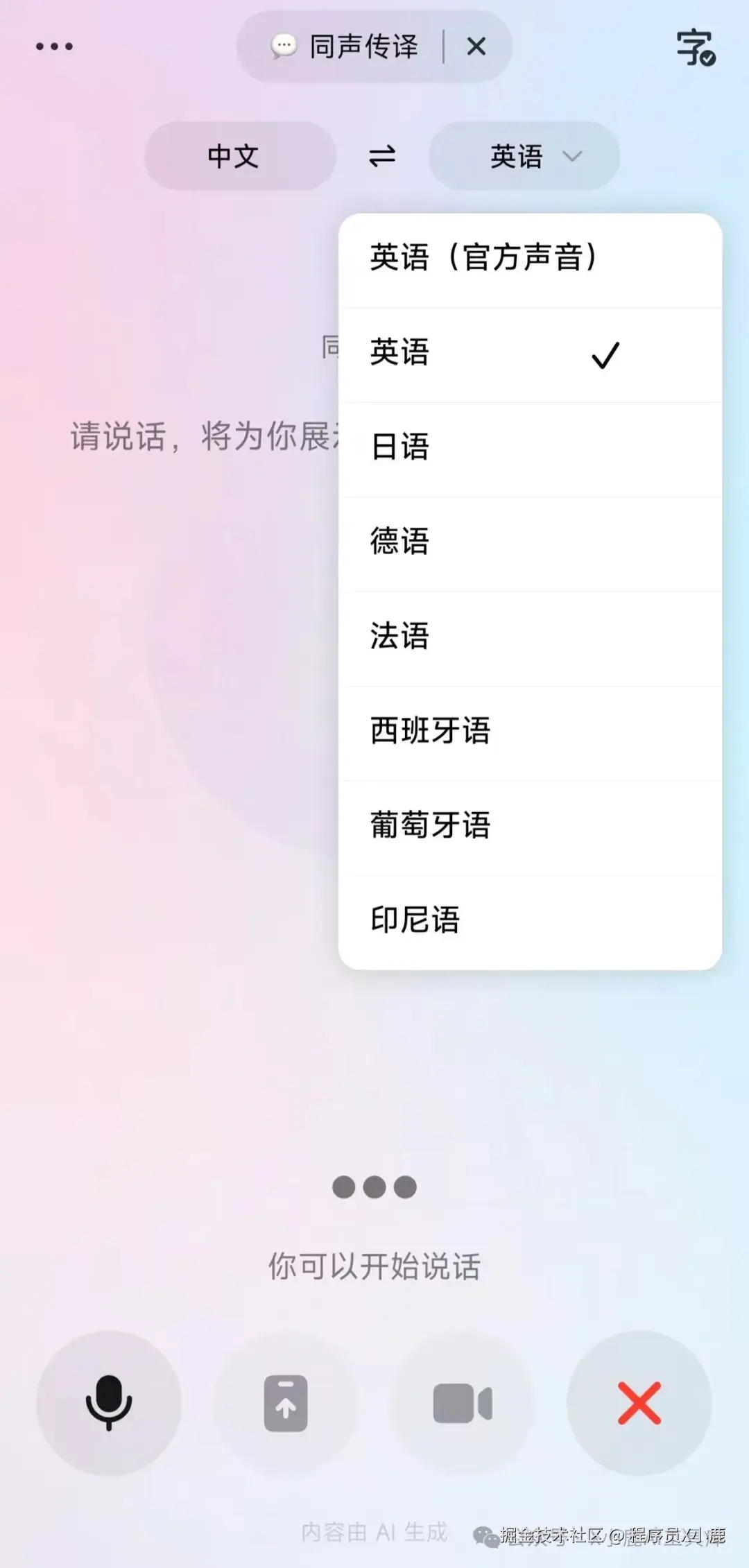Viewport: 749px width, 1568px height.
Task: Turn on the video camera button
Action: click(463, 1402)
